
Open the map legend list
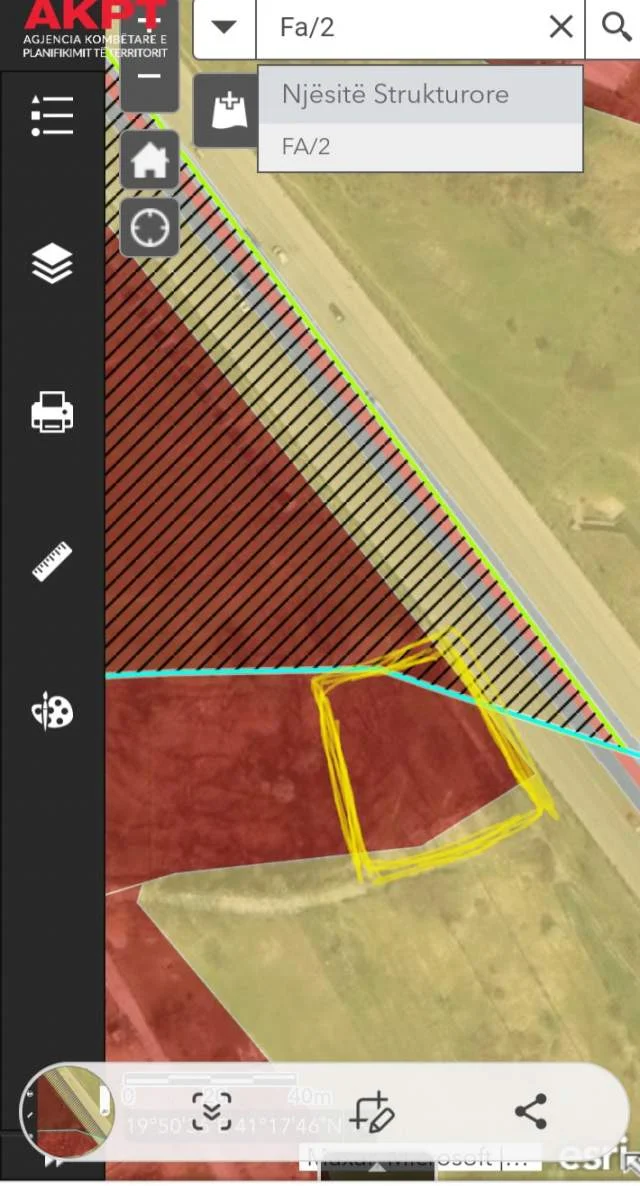(x=52, y=116)
